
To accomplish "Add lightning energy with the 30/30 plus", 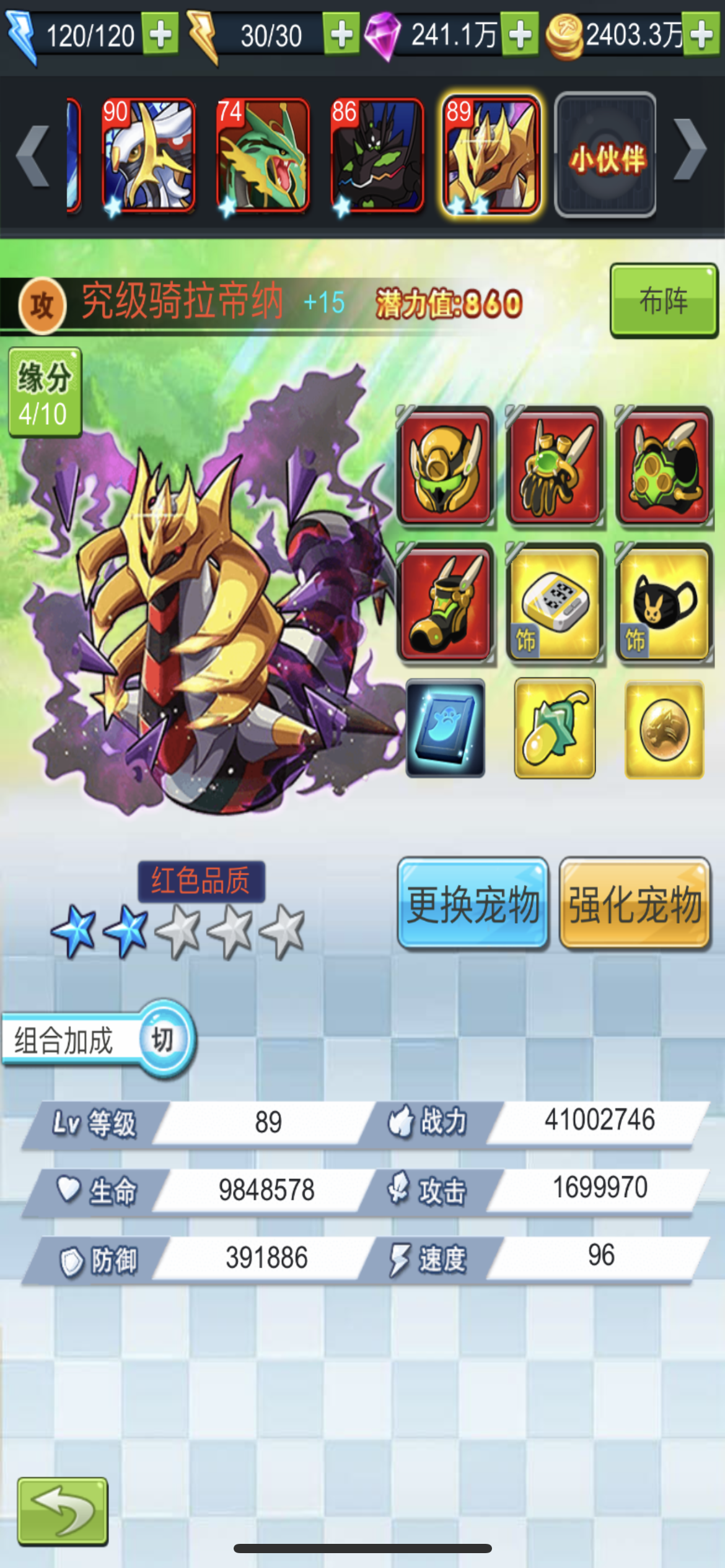I will 341,35.
